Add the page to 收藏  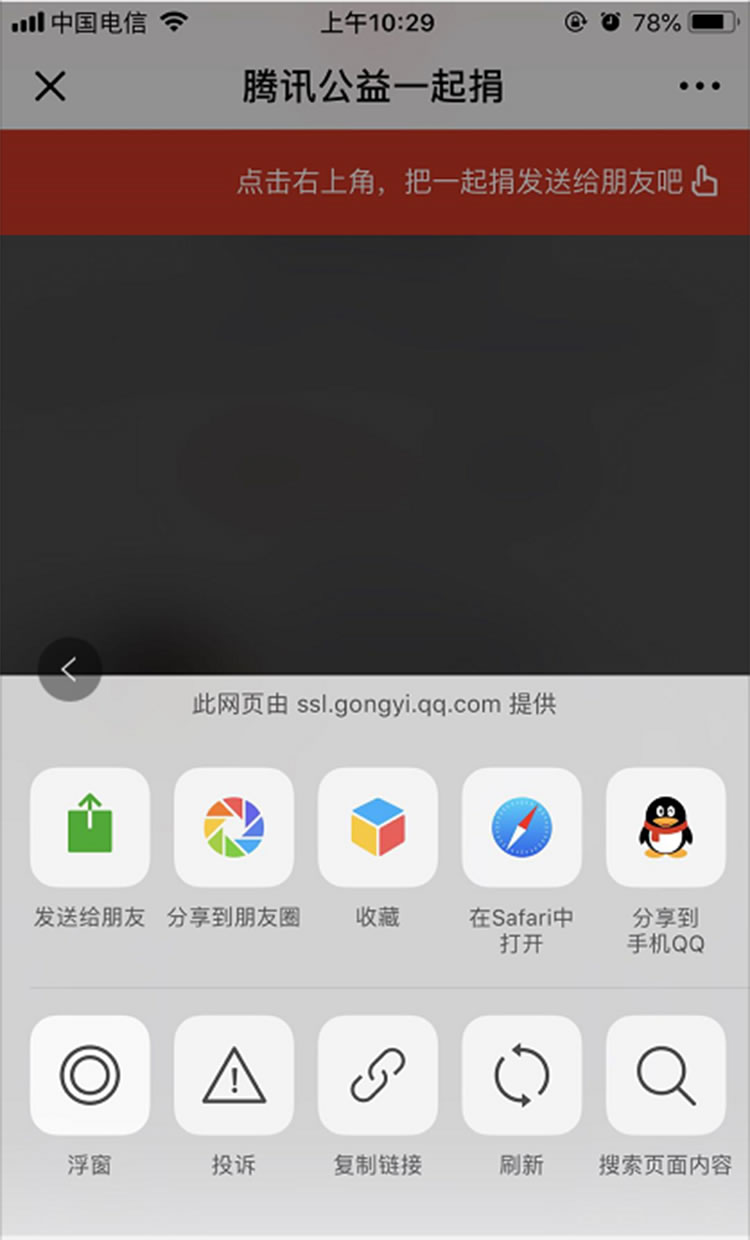pos(377,827)
